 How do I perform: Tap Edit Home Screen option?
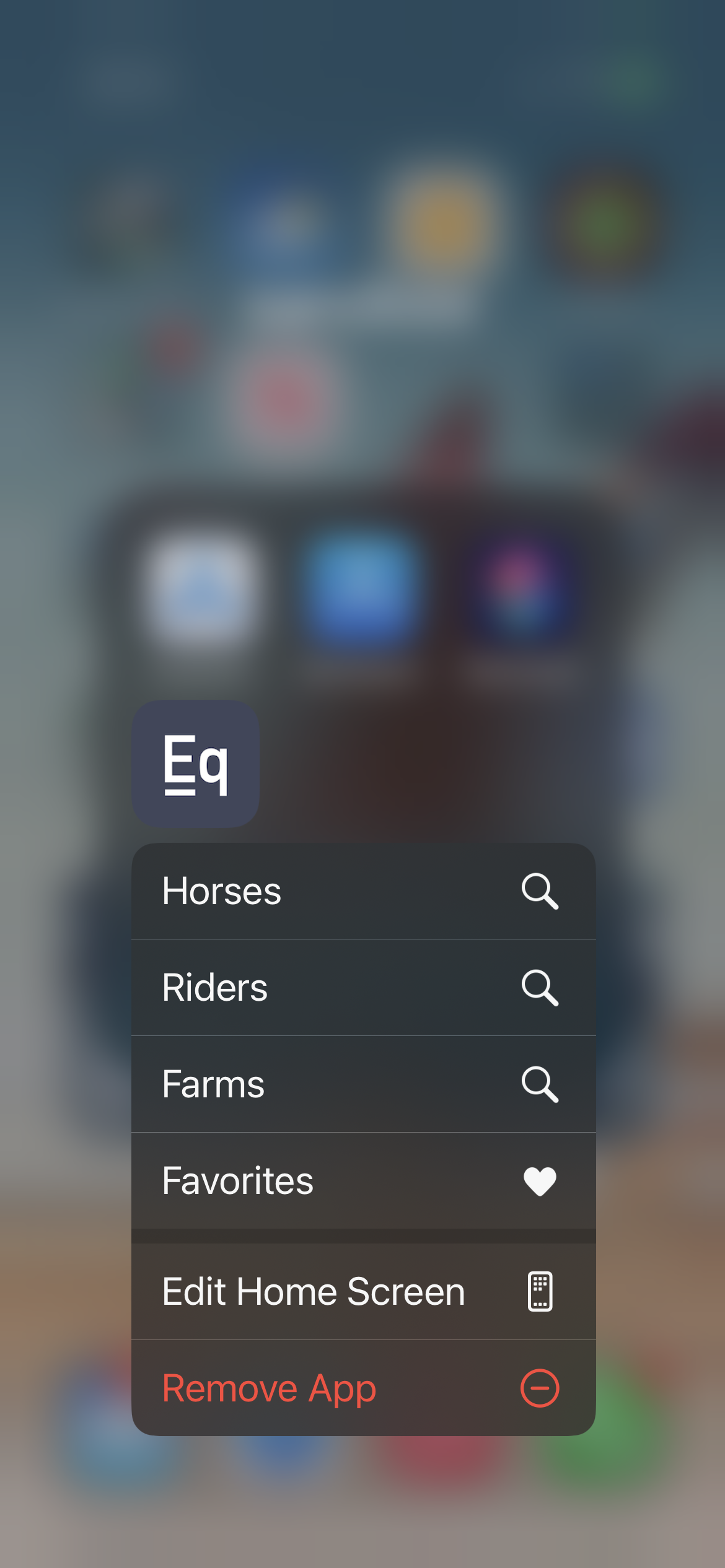tap(362, 1292)
